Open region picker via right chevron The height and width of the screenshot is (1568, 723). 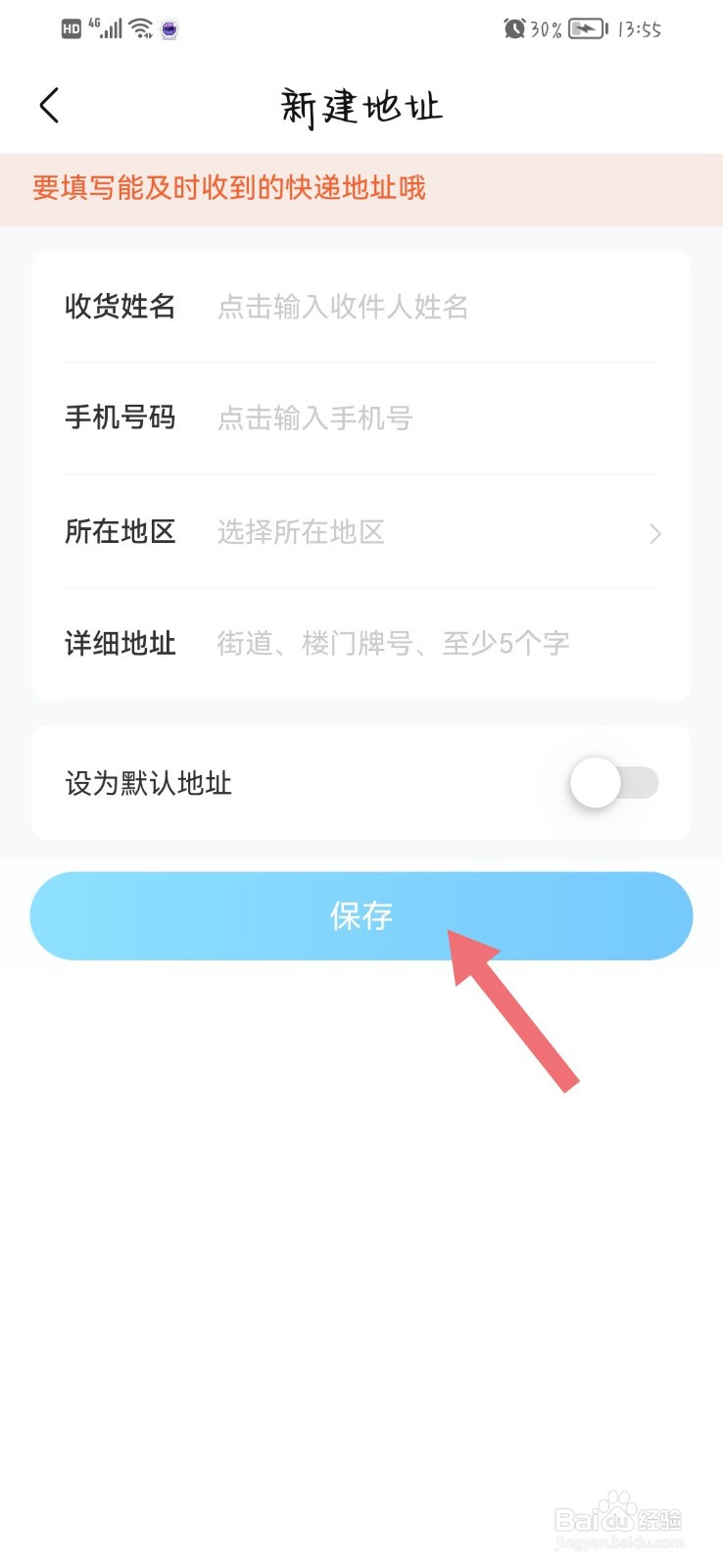pos(654,533)
